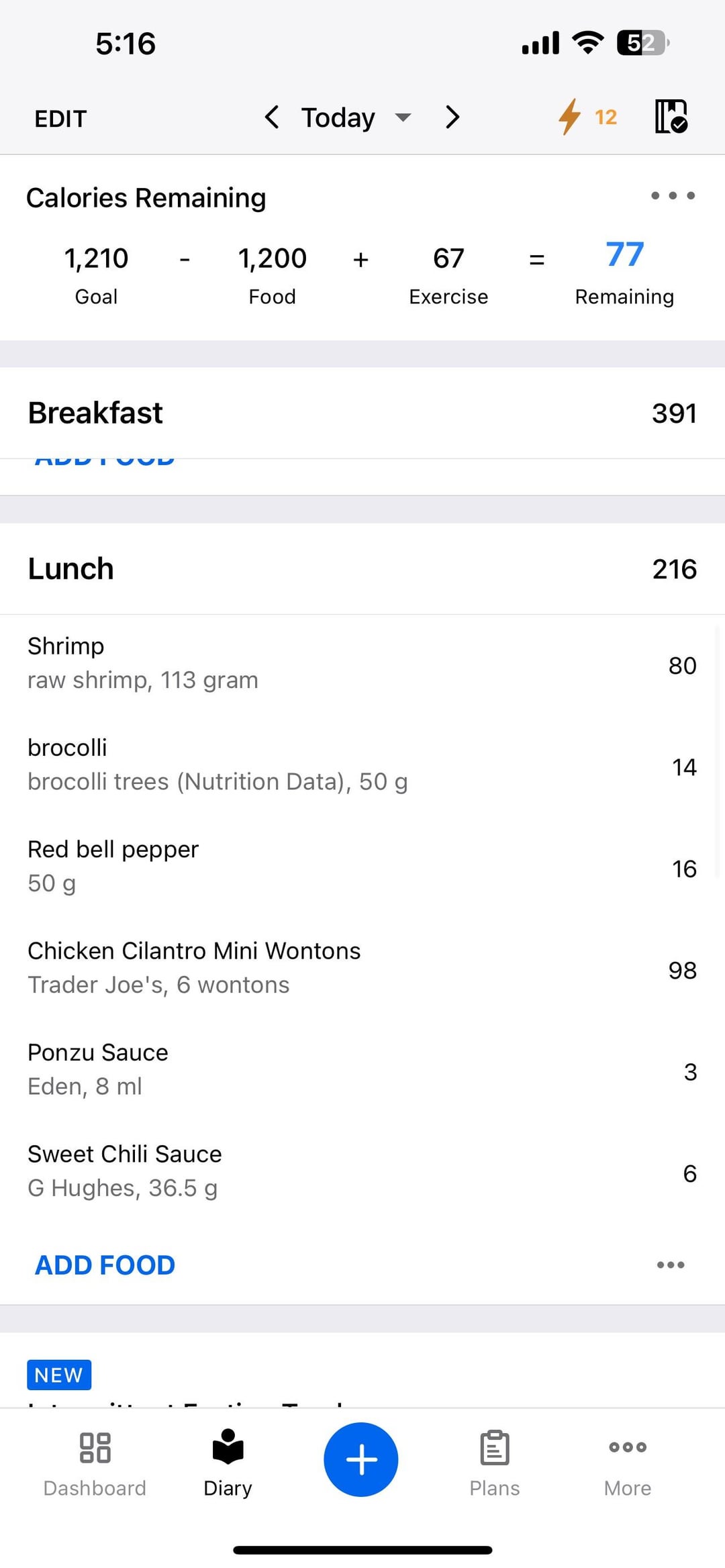Tap ADD FOOD under Lunch
This screenshot has width=725, height=1568.
[x=105, y=1265]
